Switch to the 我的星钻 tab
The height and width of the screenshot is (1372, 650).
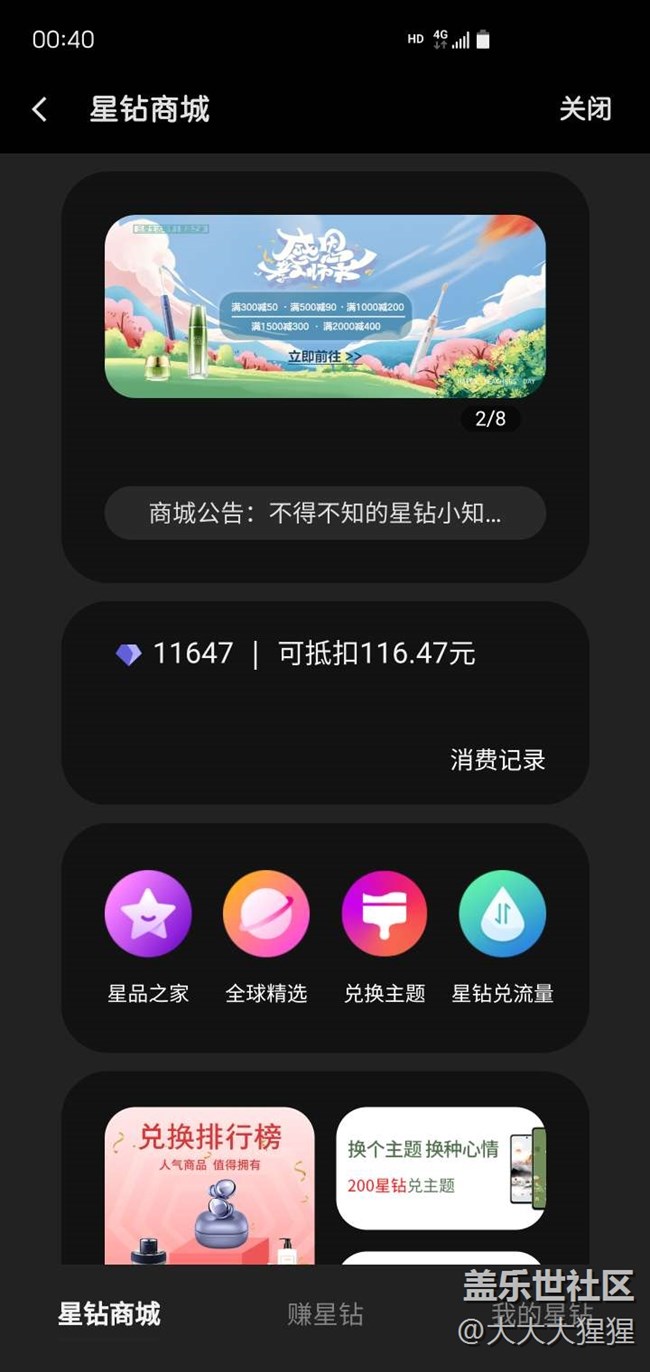(x=541, y=1314)
